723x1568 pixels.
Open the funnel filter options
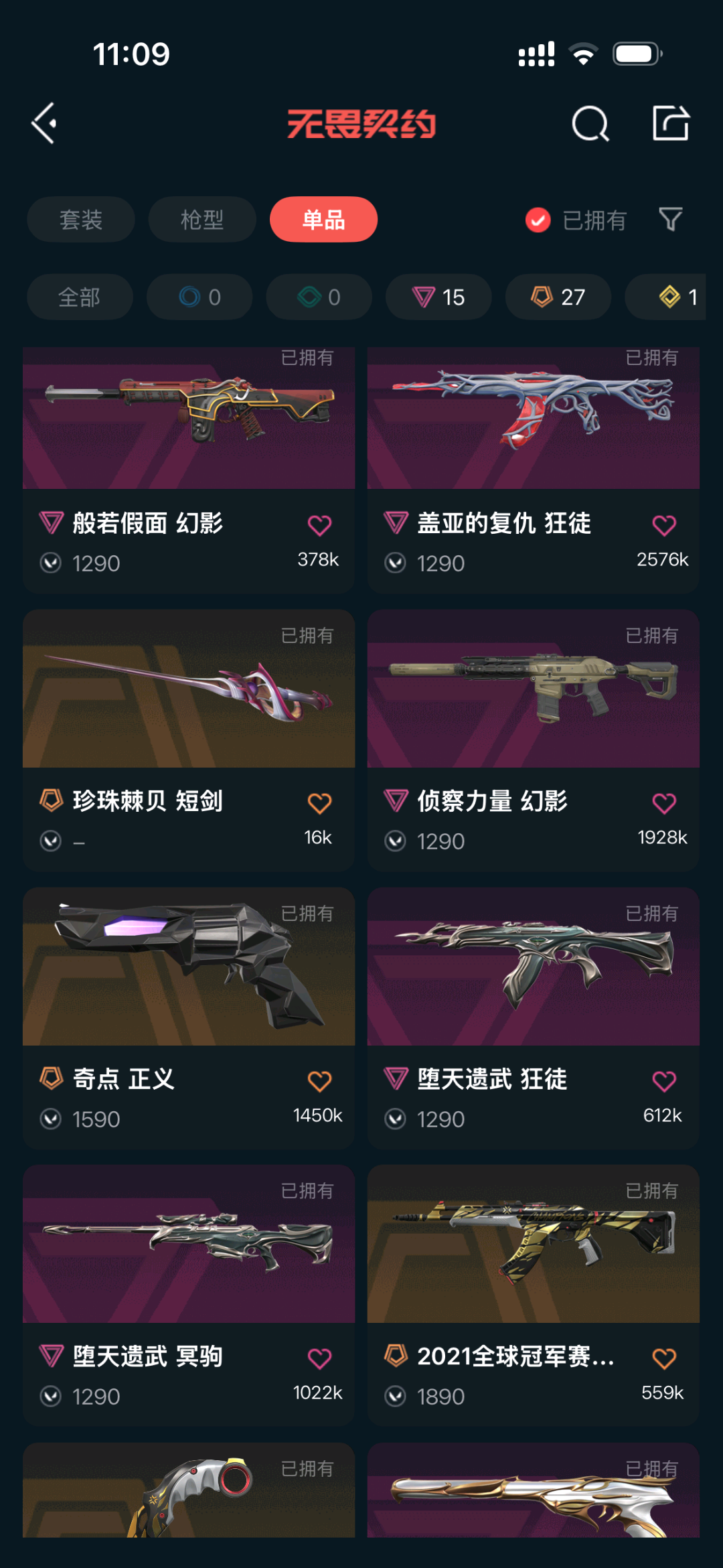671,219
